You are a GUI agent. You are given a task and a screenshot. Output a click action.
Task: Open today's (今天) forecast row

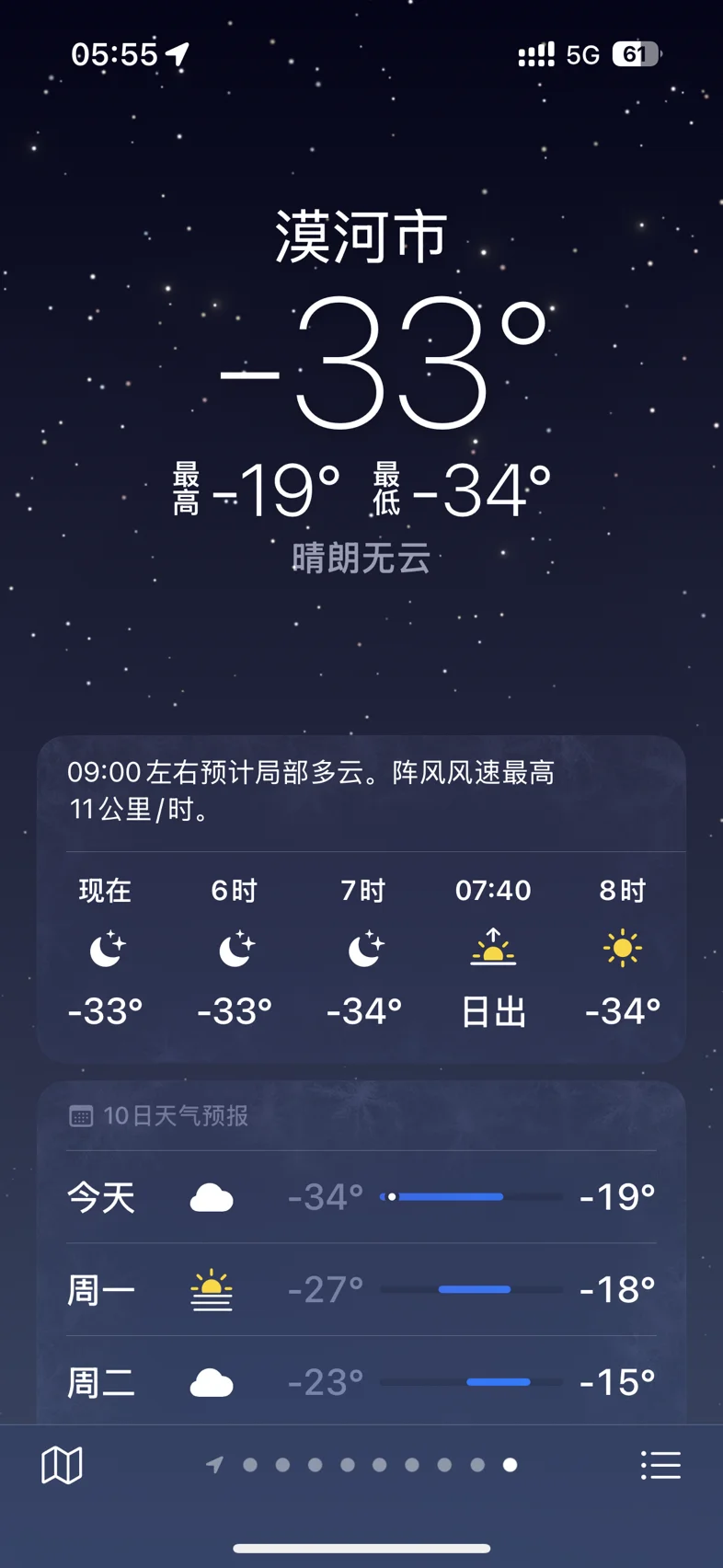pyautogui.click(x=361, y=1197)
